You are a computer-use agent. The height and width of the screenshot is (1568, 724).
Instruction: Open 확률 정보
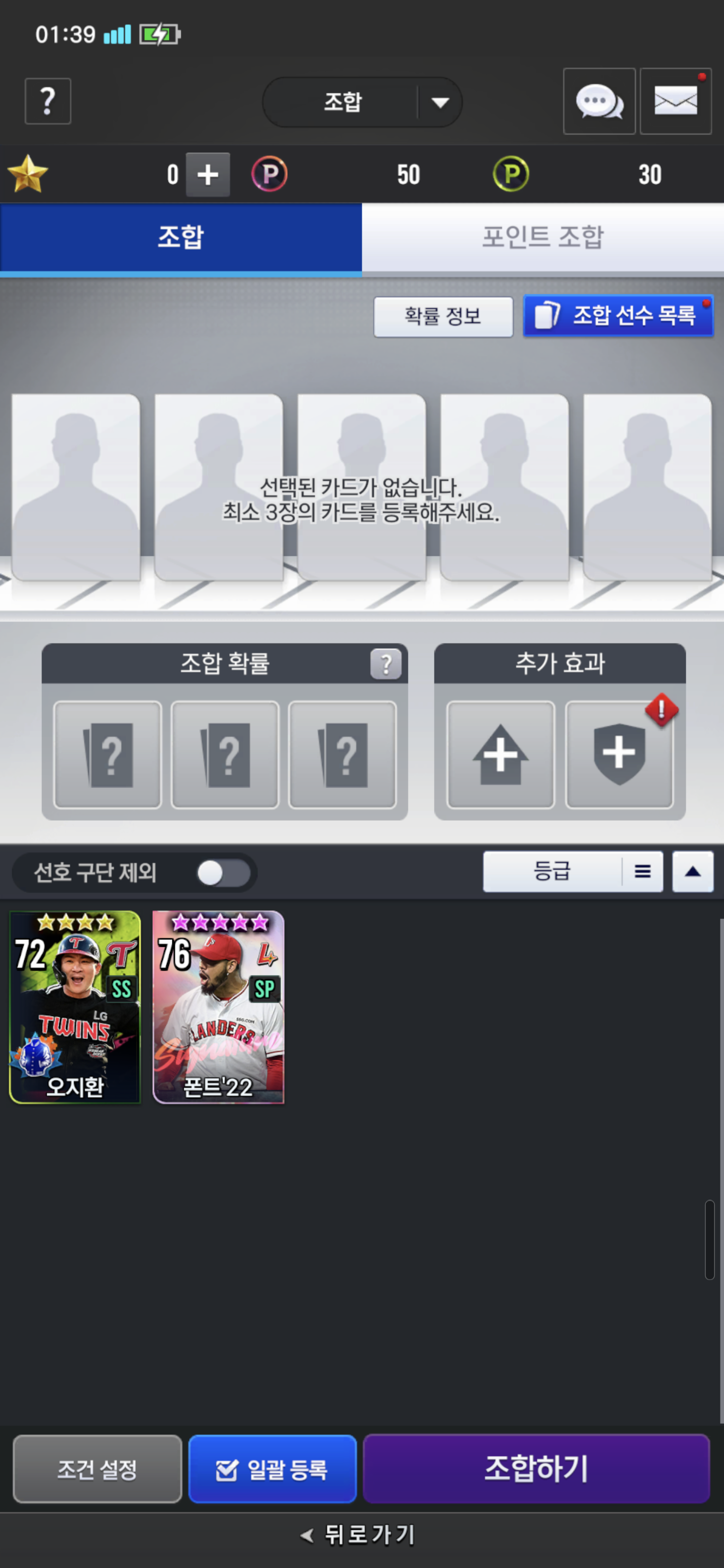coord(443,317)
